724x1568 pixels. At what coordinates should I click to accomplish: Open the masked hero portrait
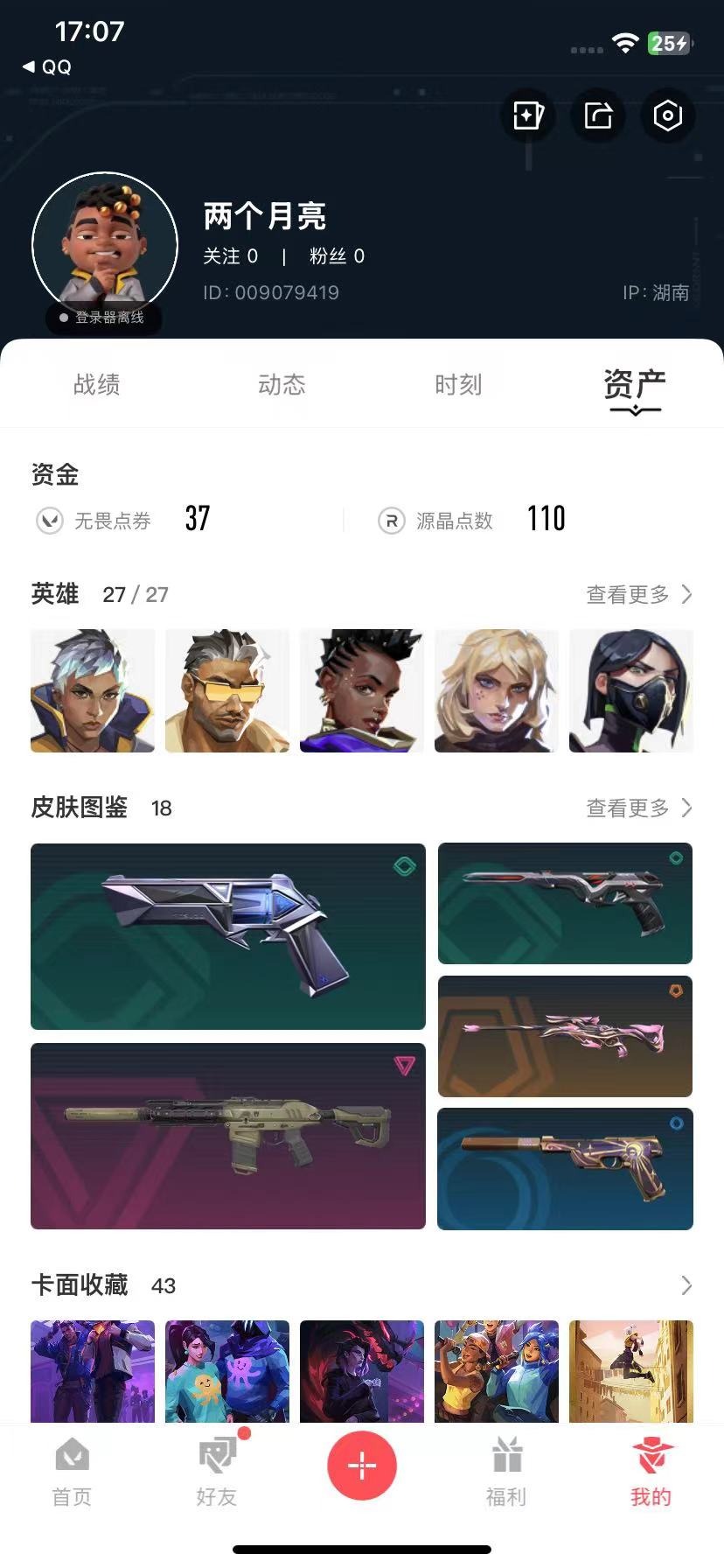click(631, 690)
